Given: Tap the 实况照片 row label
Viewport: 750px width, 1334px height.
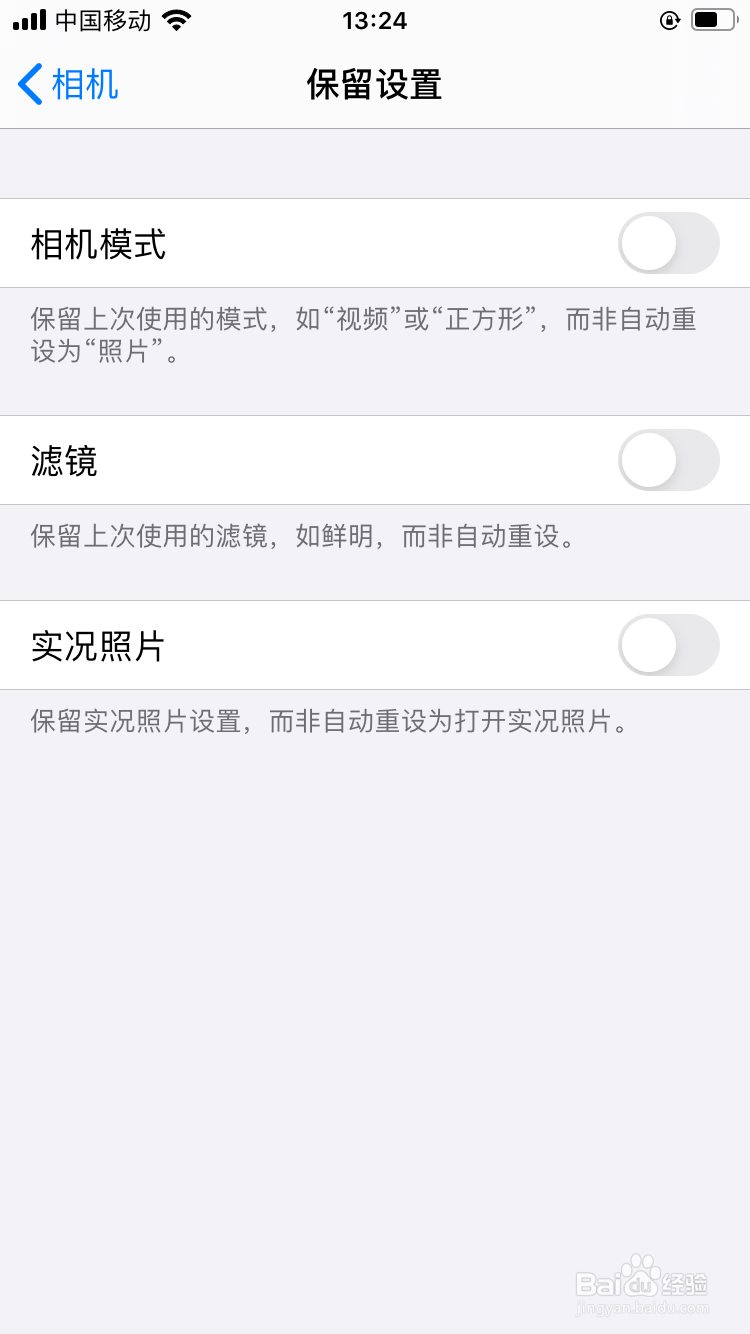Looking at the screenshot, I should tap(95, 645).
